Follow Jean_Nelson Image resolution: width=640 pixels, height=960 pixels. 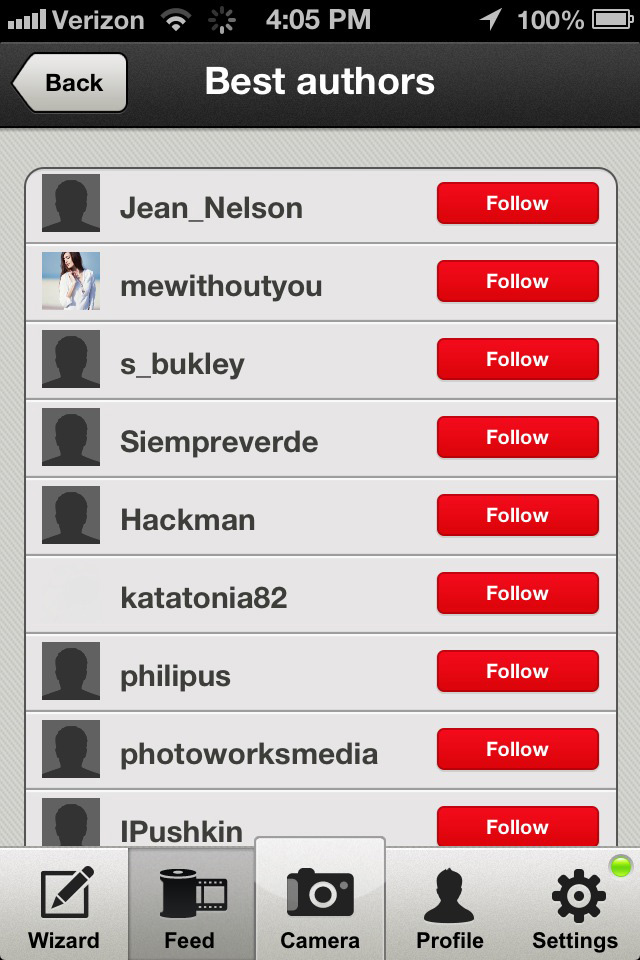(x=518, y=203)
